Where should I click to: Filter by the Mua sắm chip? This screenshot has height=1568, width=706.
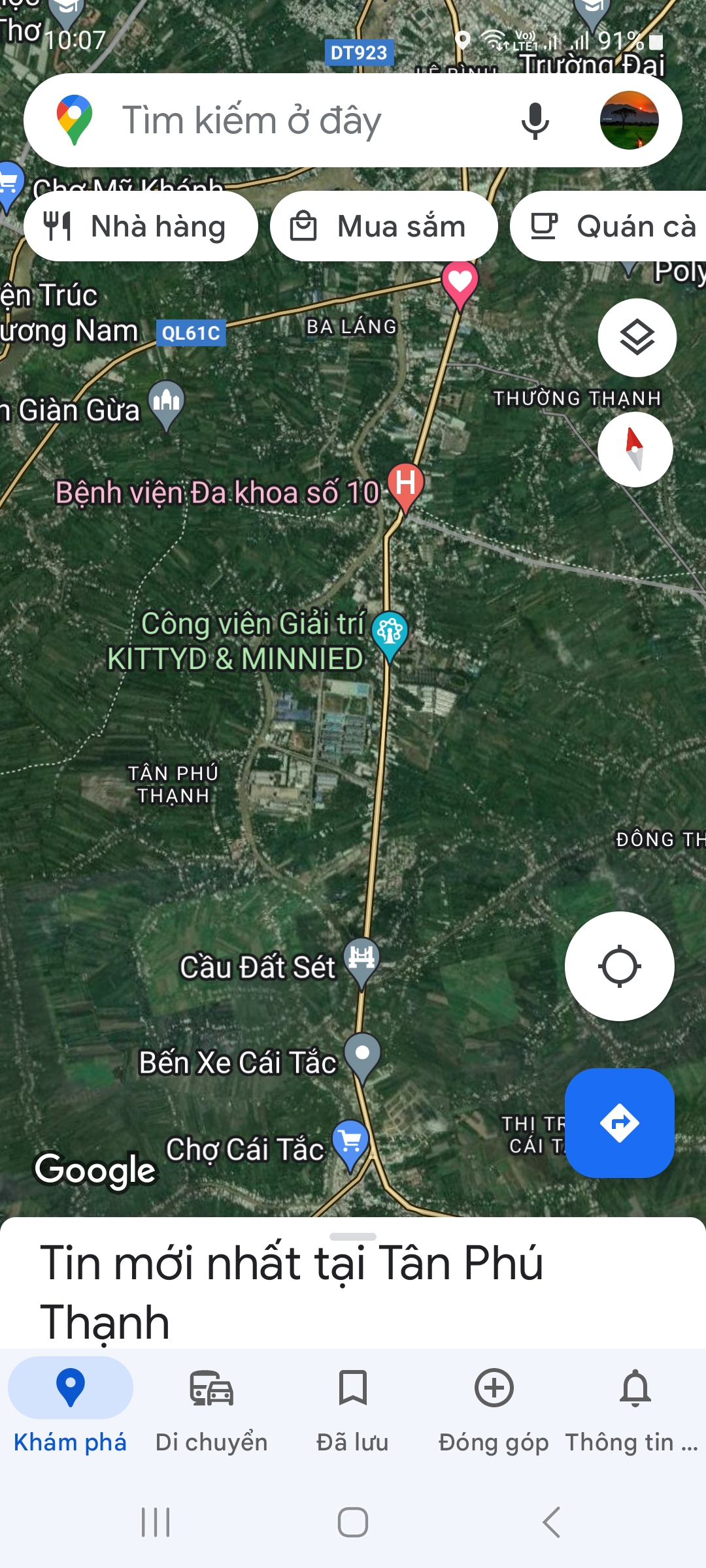coord(384,227)
